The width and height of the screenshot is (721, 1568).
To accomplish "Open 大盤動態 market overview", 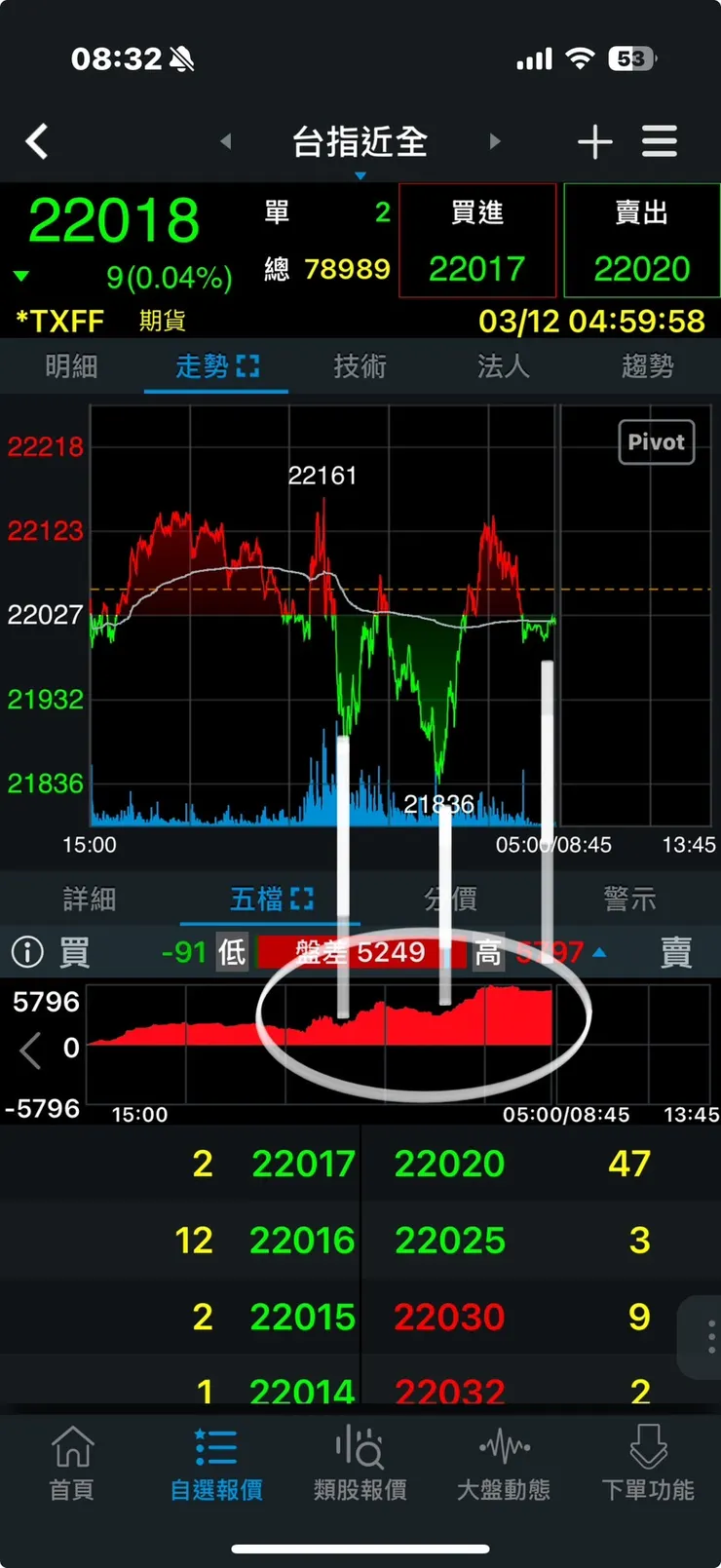I will point(504,1462).
